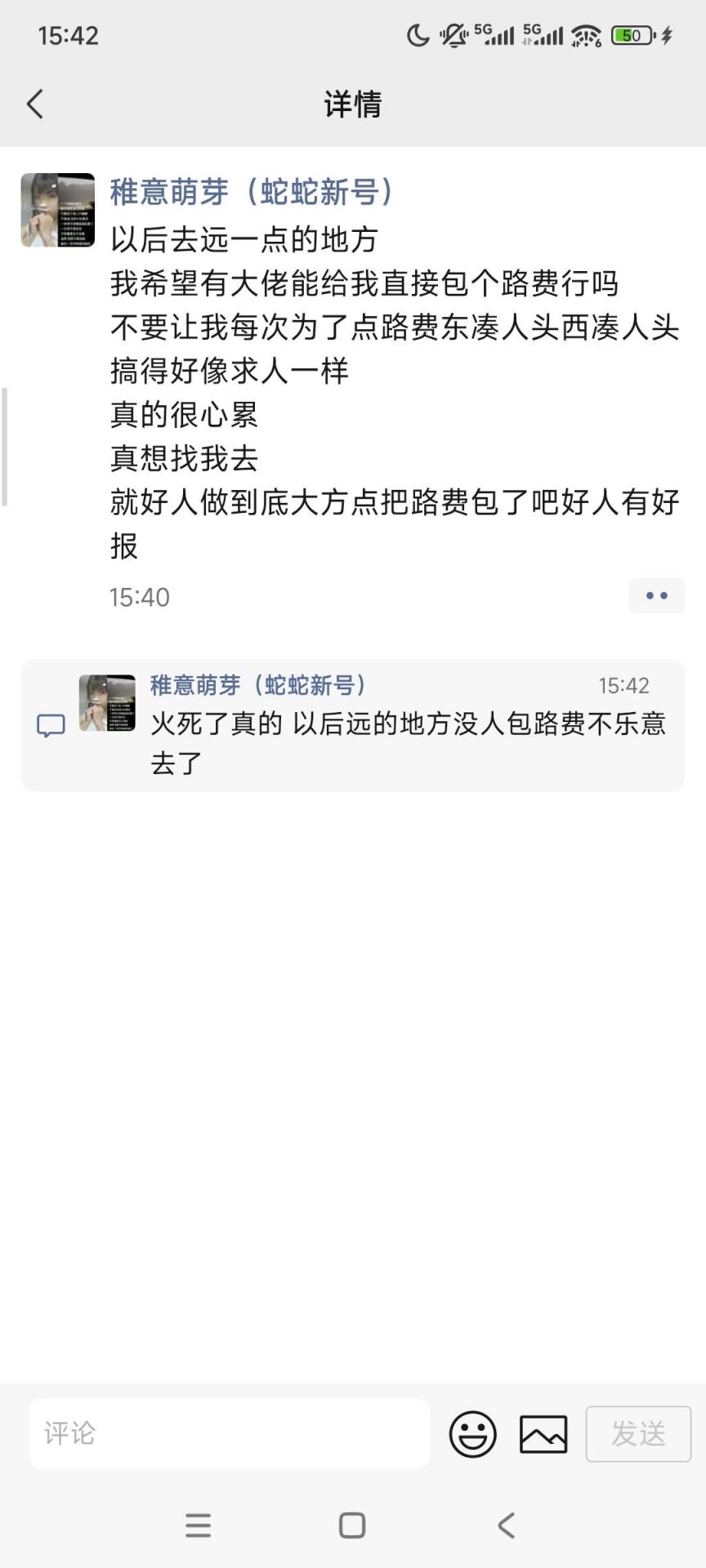Open the two-dot action menu on the post
This screenshot has height=1568, width=706.
pyautogui.click(x=656, y=596)
